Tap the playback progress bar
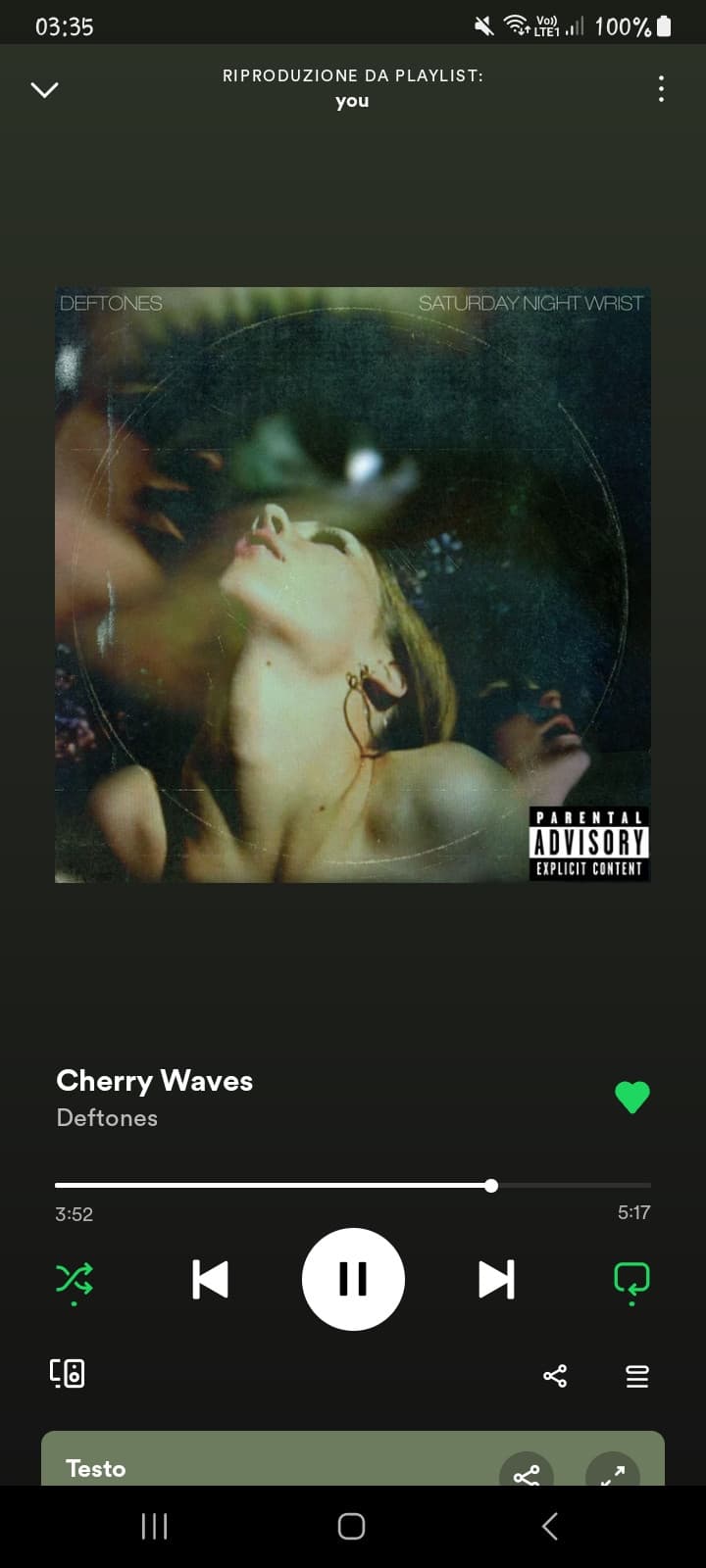This screenshot has height=1568, width=706. point(353,1186)
